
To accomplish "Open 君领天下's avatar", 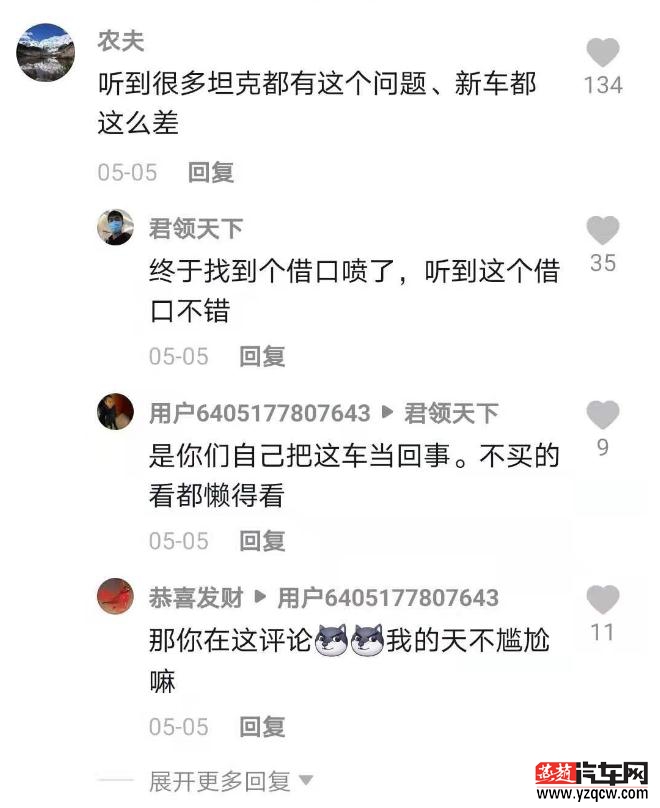I will coord(115,228).
